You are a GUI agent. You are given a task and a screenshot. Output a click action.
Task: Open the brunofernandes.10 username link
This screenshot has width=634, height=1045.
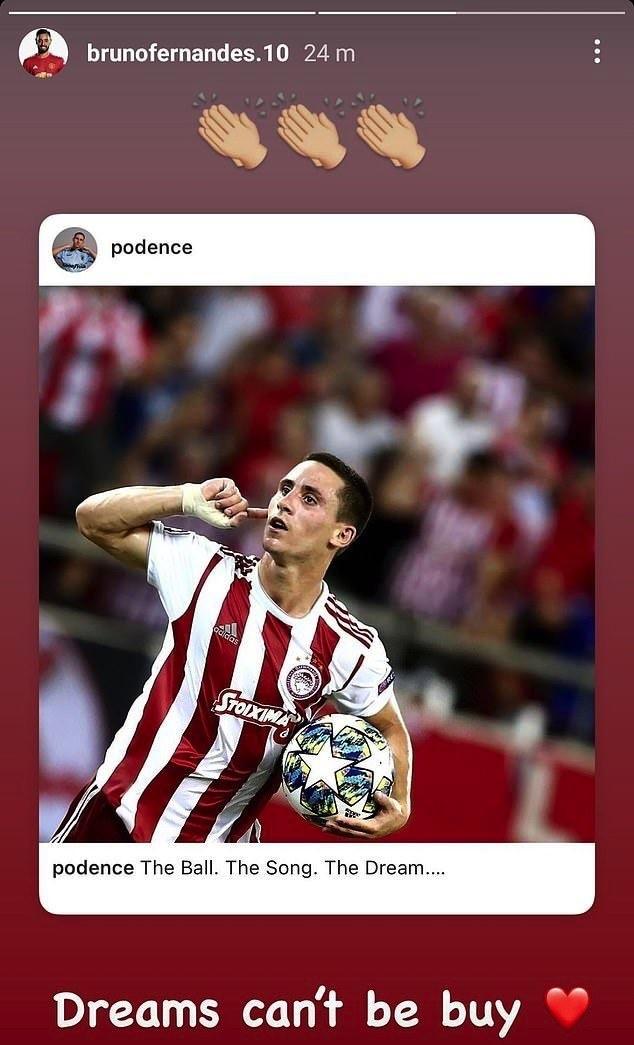(187, 53)
